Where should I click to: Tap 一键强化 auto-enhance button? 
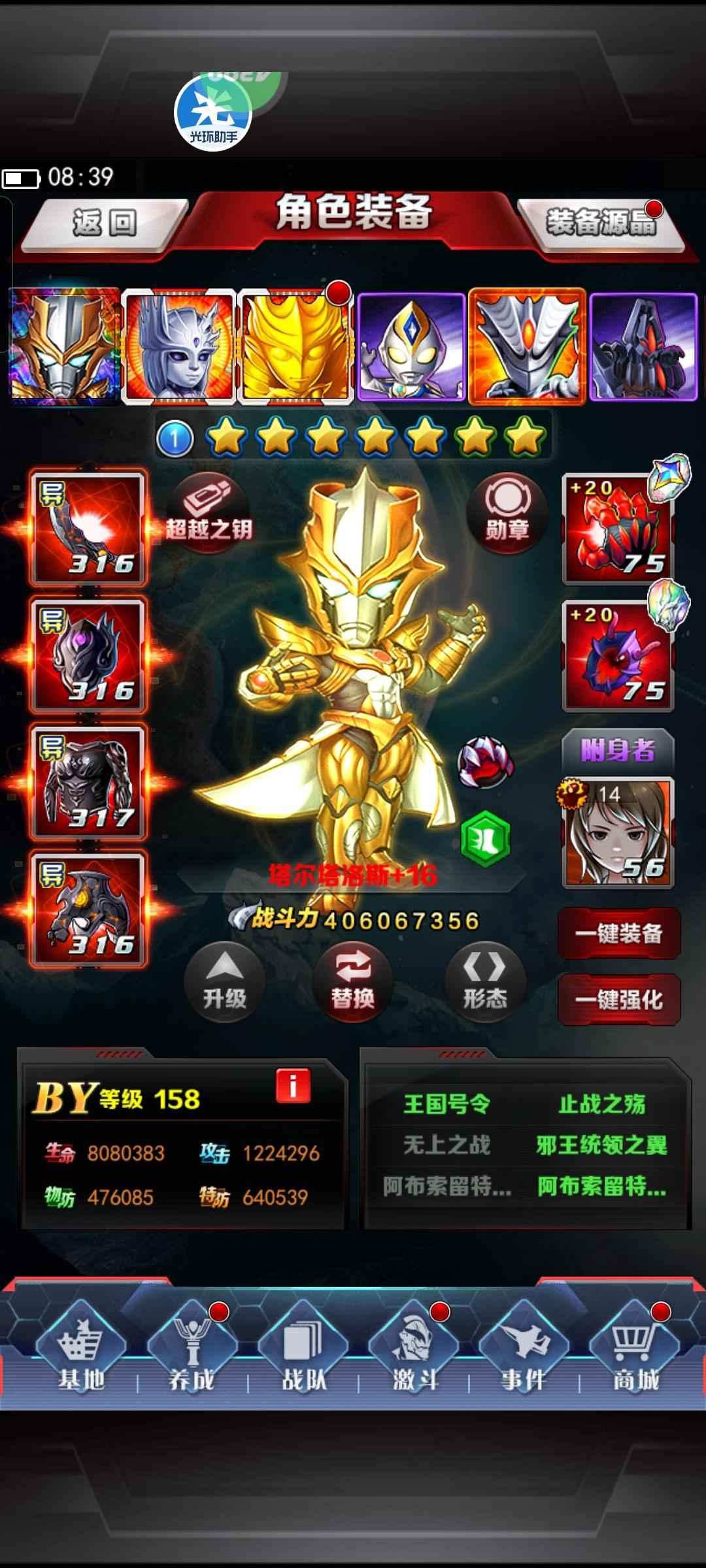coord(618,1000)
